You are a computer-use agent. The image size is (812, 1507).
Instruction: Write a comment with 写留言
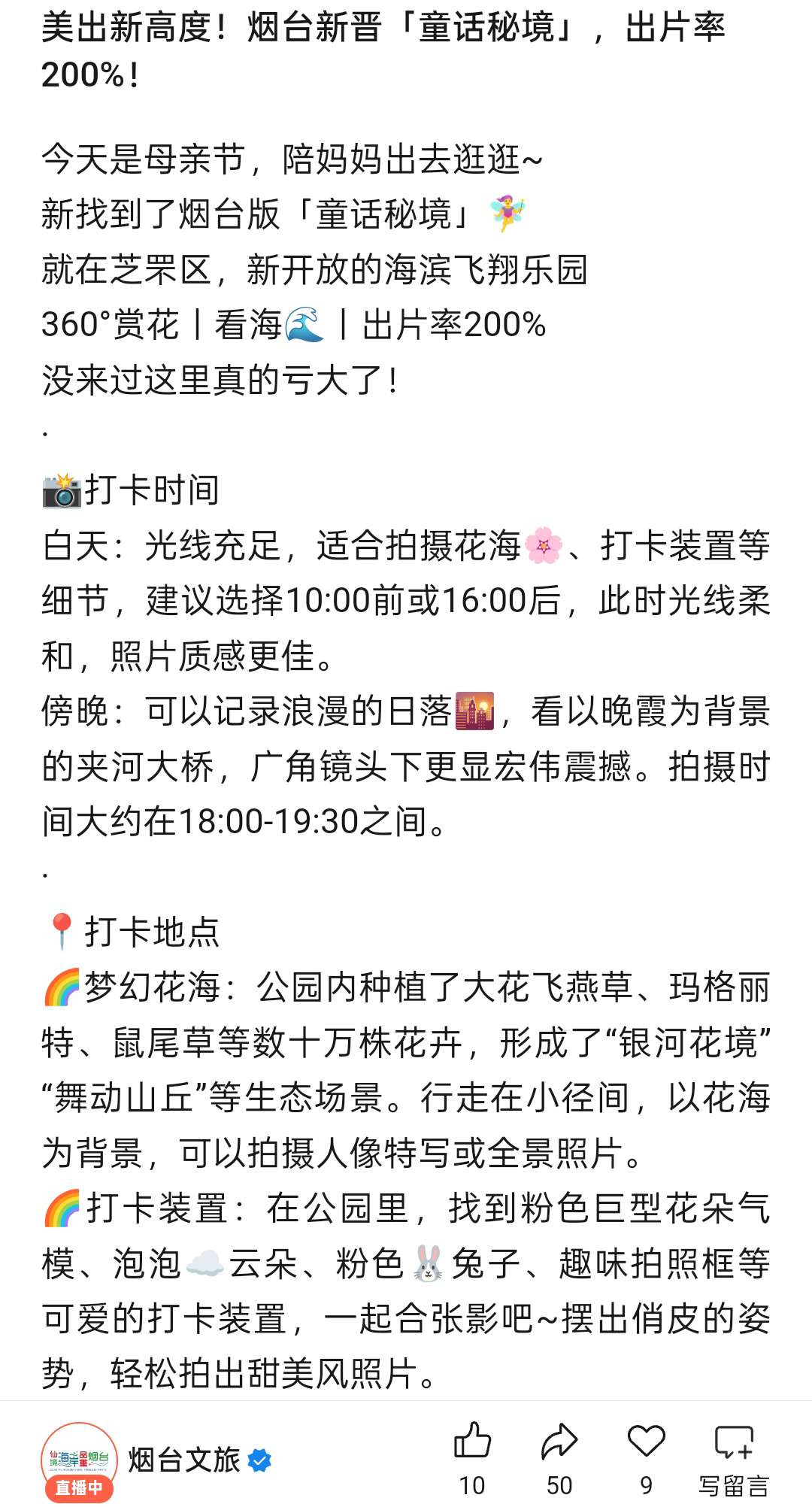(x=734, y=1457)
